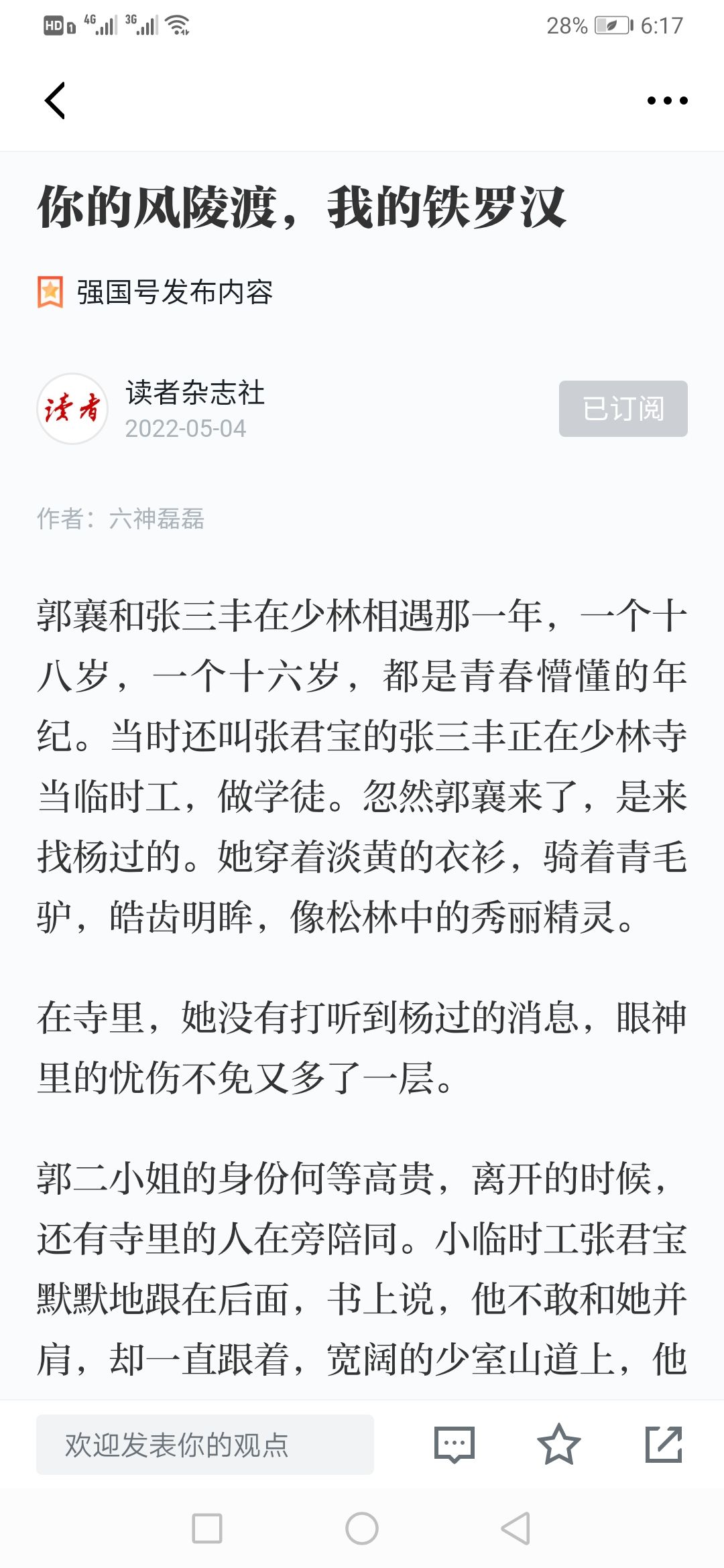Share this article
Viewport: 724px width, 1568px height.
click(664, 1444)
